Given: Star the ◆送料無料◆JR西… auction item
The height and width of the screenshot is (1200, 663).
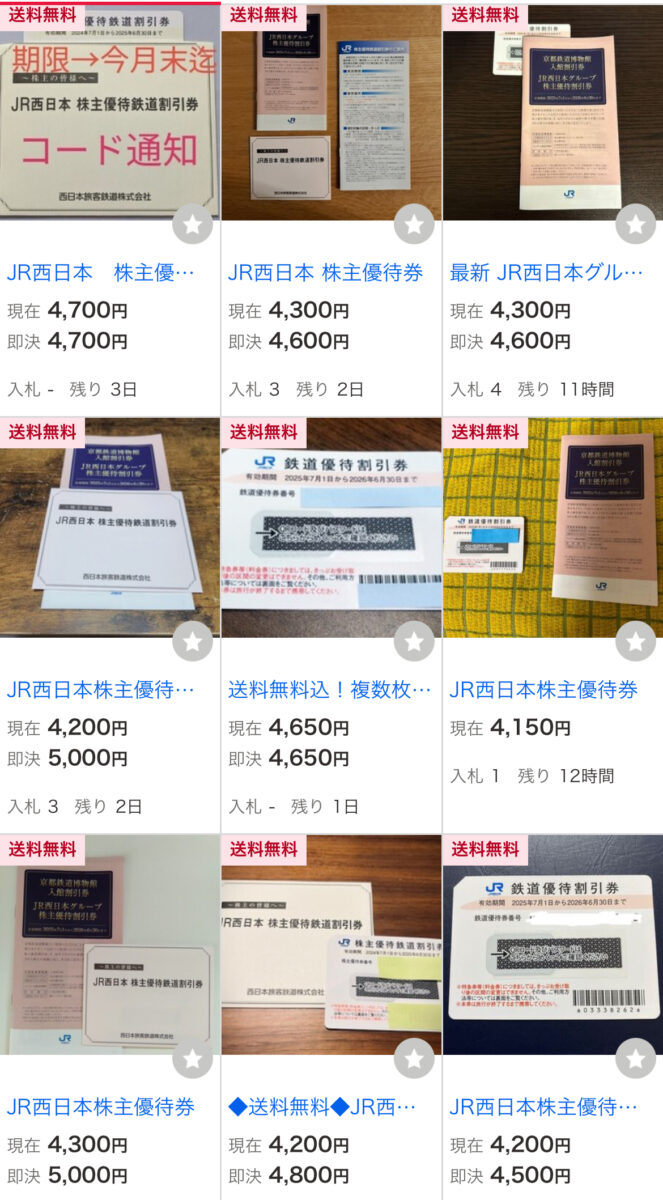Looking at the screenshot, I should tap(414, 1059).
